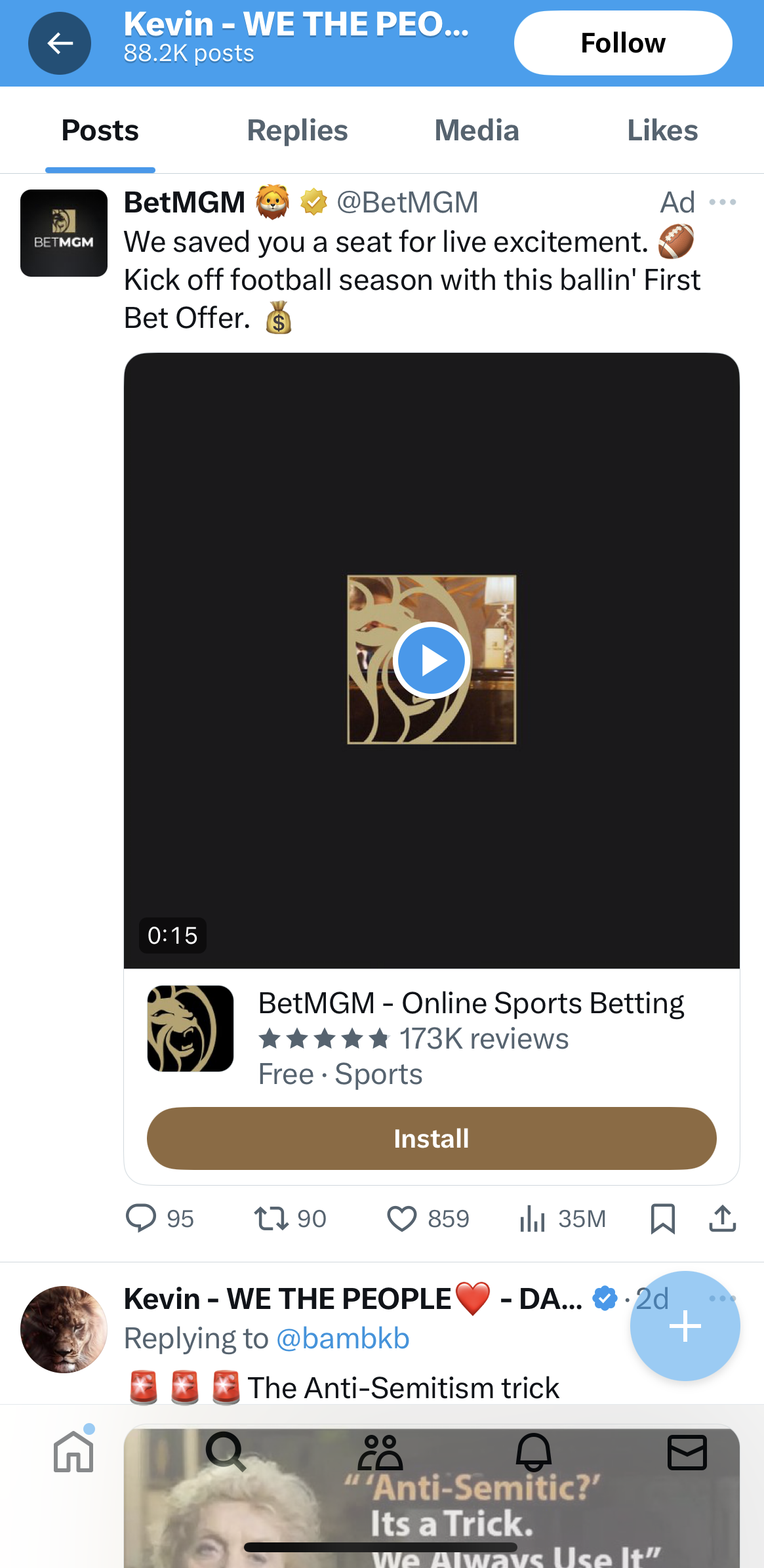The height and width of the screenshot is (1568, 764).
Task: Go to the Home feed
Action: click(x=72, y=1453)
